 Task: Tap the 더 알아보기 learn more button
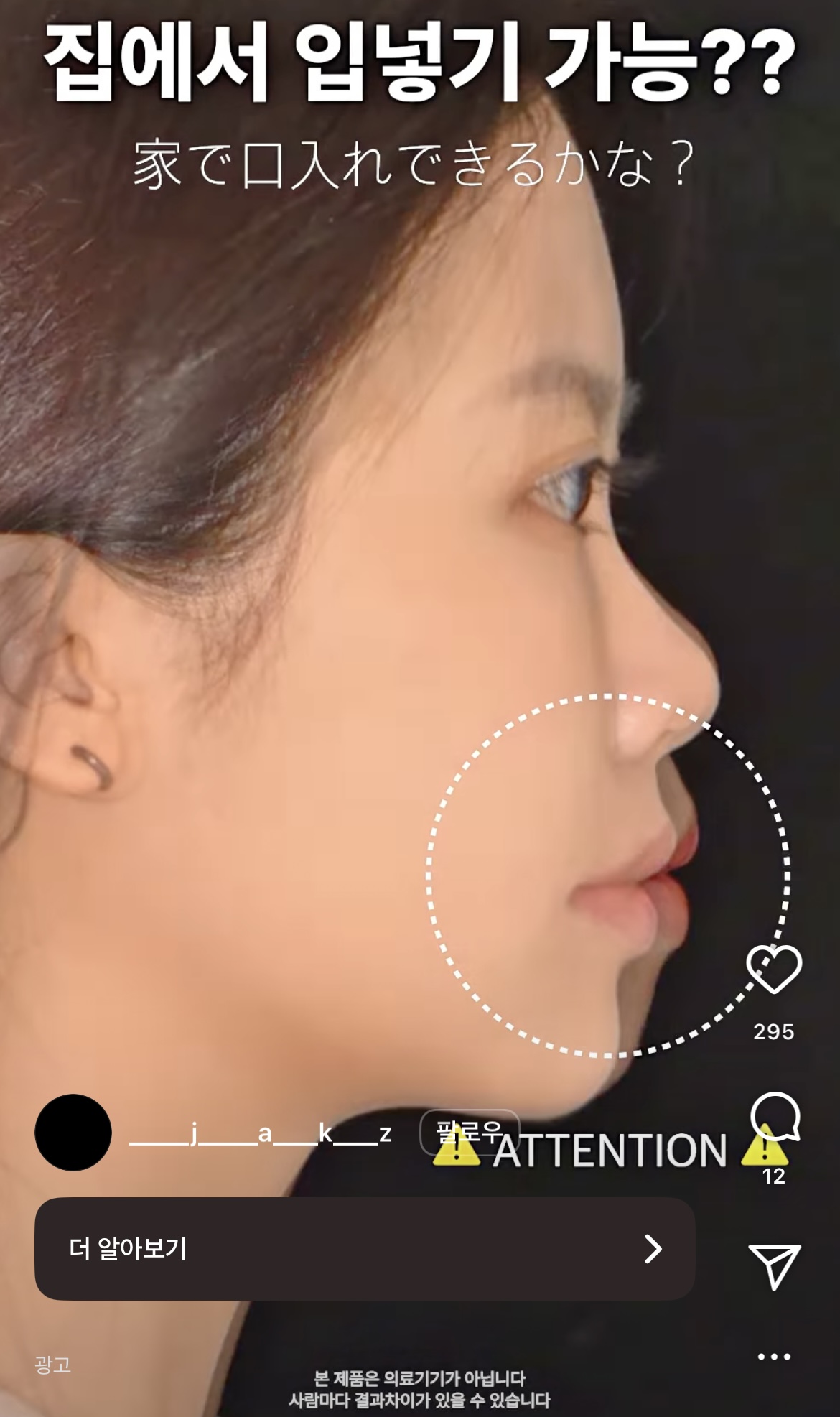pyautogui.click(x=365, y=1249)
